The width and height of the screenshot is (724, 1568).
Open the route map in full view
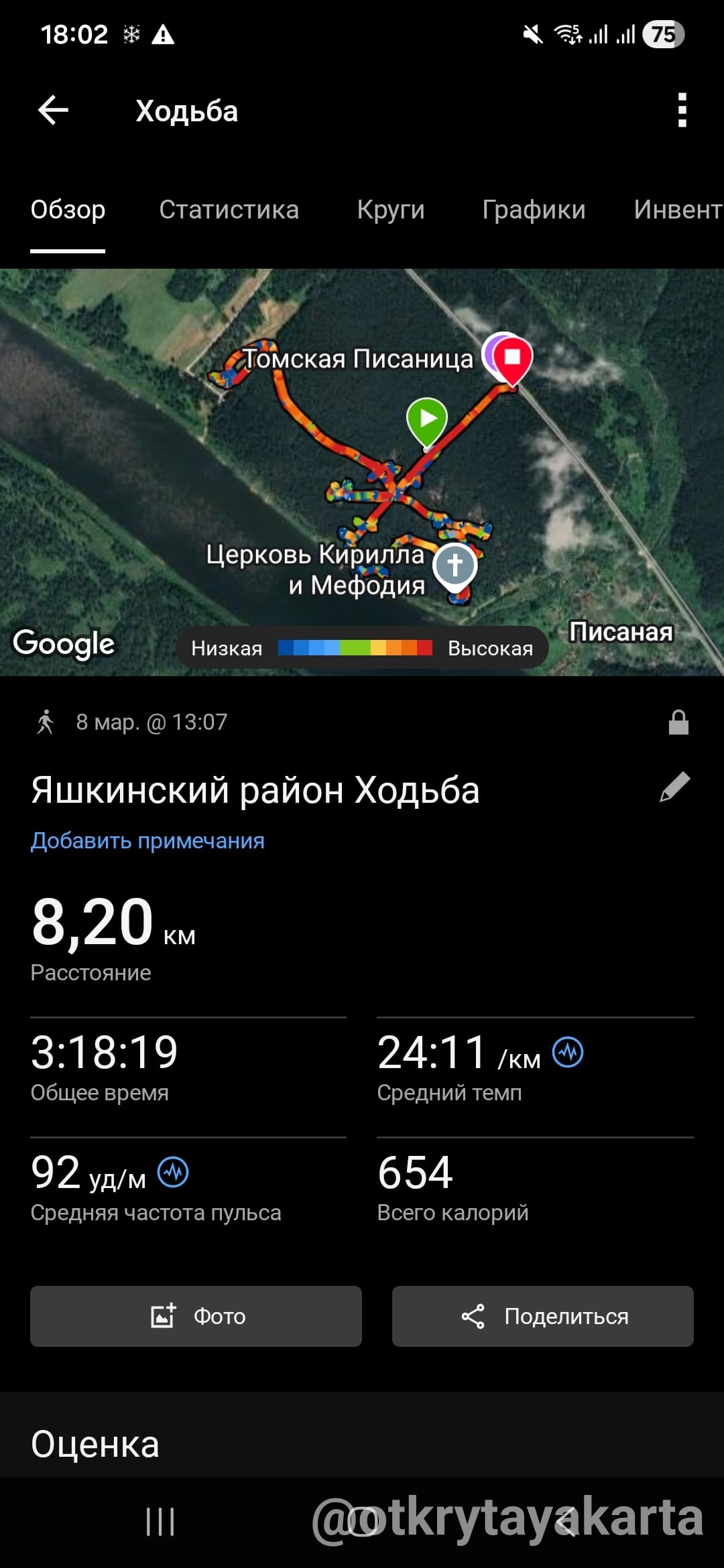[x=362, y=469]
